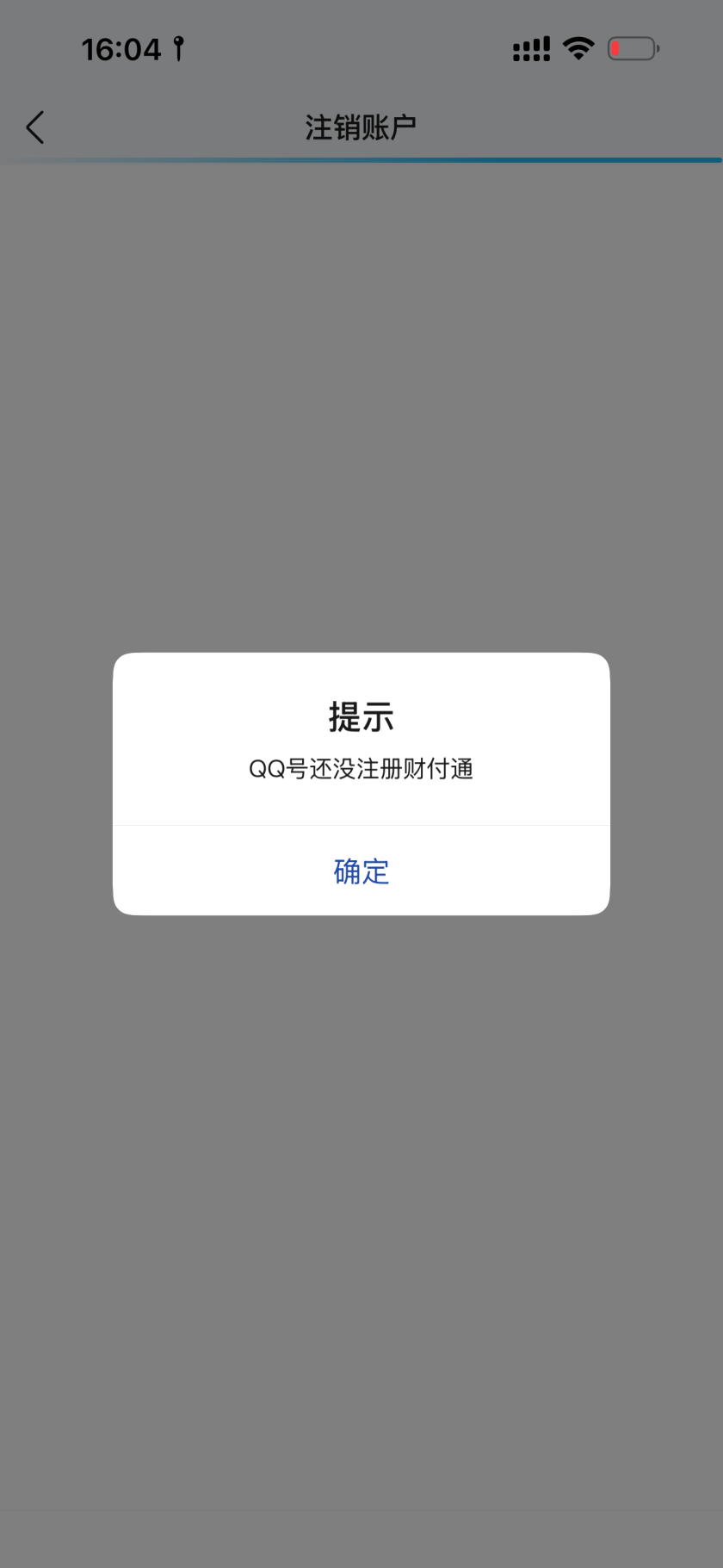Tap the gradient progress bar under the header

[x=361, y=159]
